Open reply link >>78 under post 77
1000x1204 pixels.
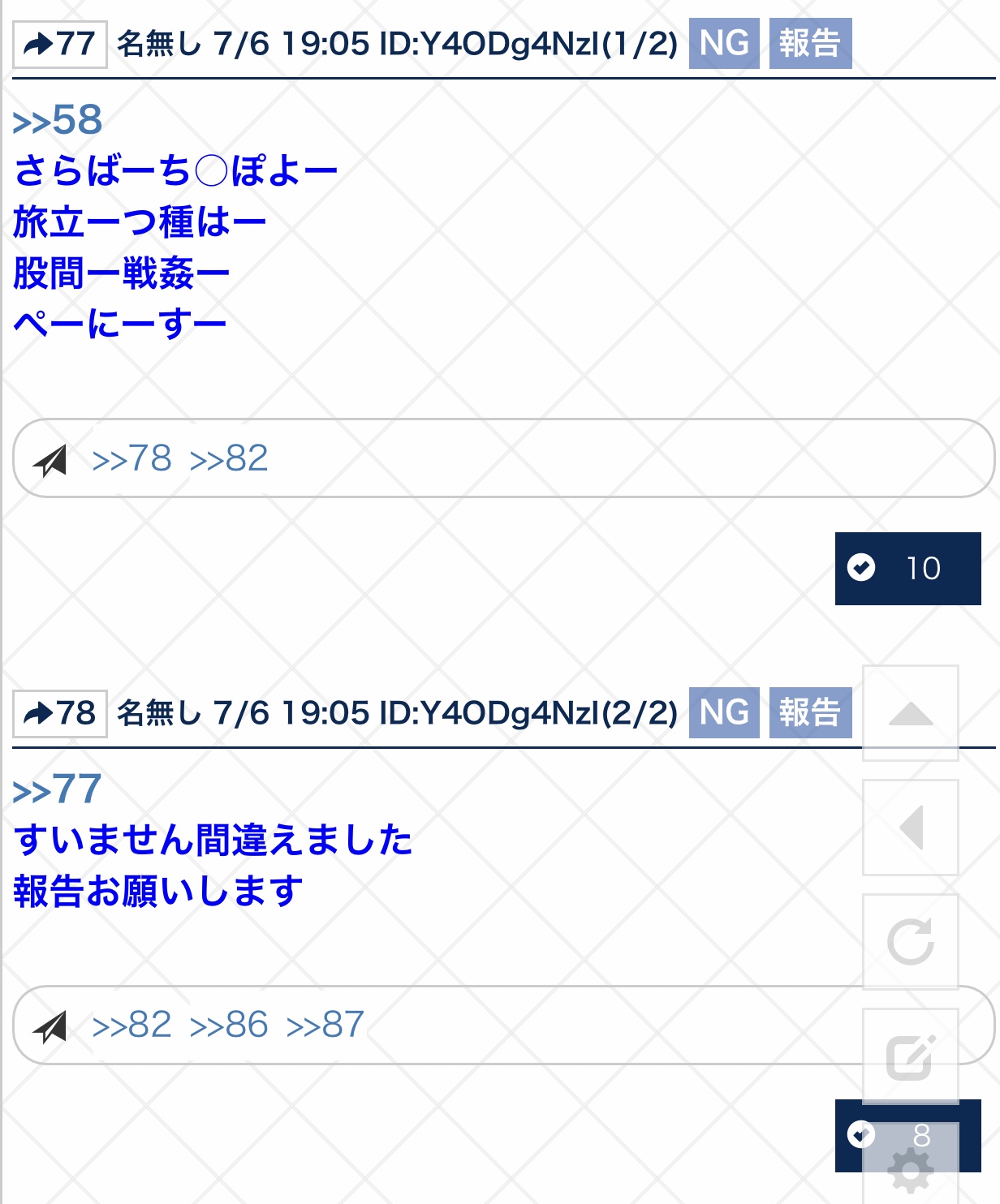tap(132, 458)
